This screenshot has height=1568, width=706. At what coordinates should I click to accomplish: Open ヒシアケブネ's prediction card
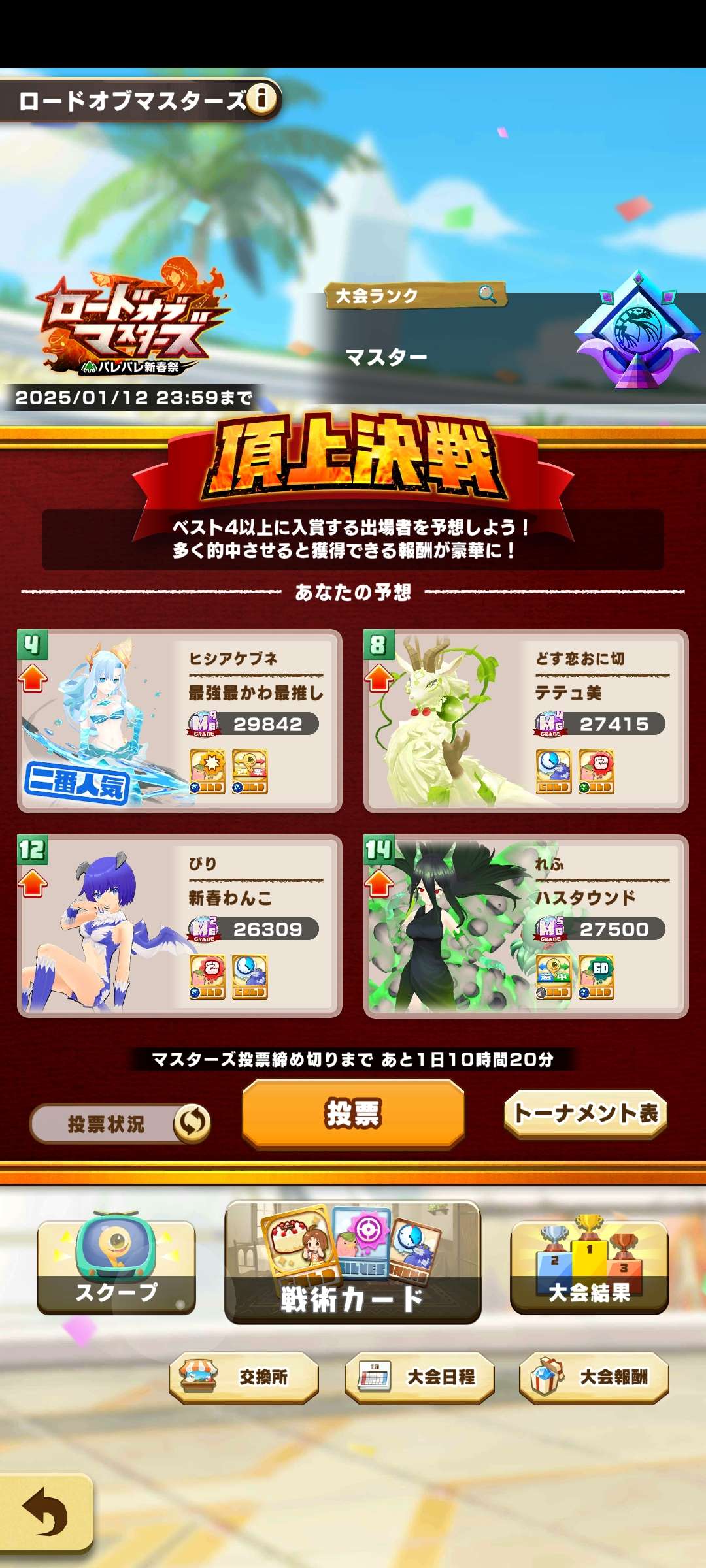(180, 721)
